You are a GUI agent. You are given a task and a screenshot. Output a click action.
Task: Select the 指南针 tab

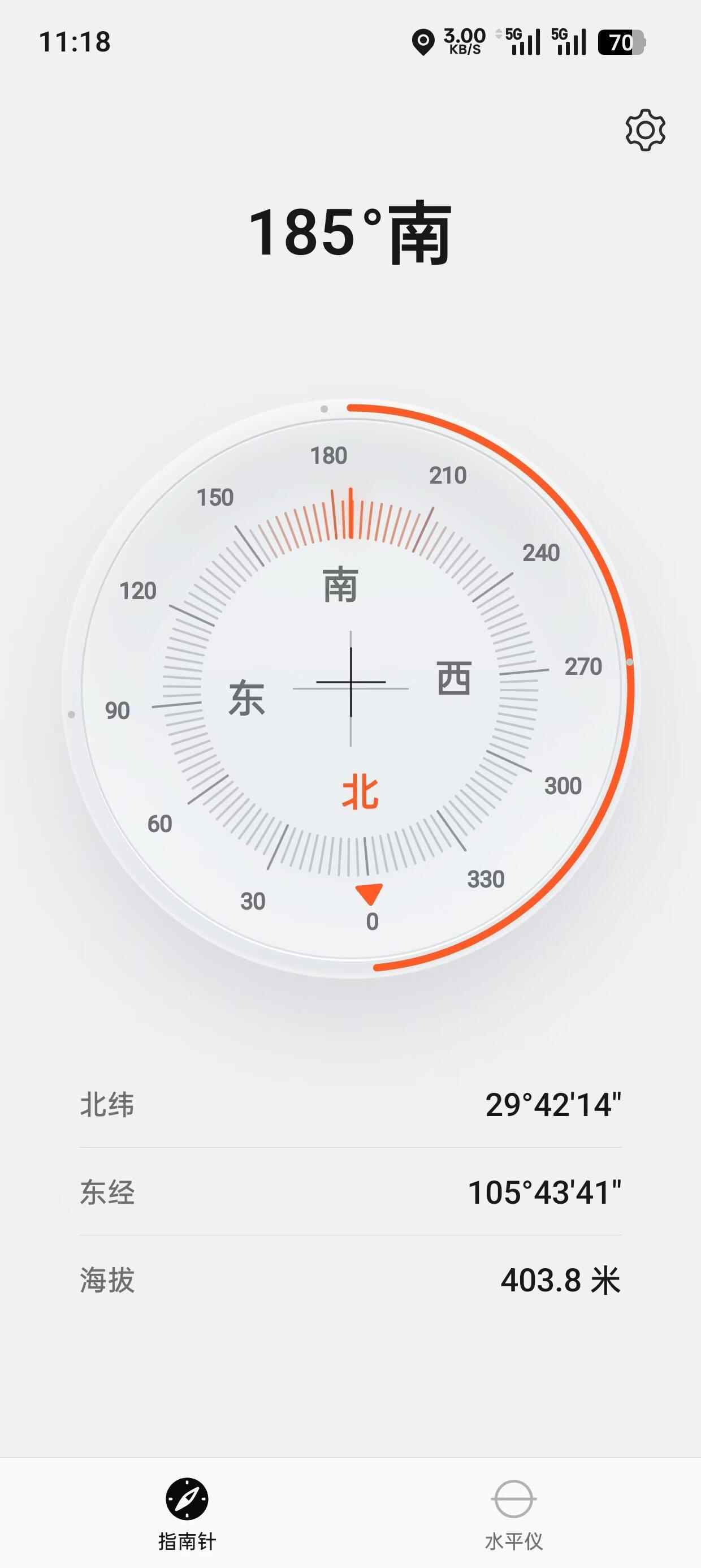(187, 1513)
